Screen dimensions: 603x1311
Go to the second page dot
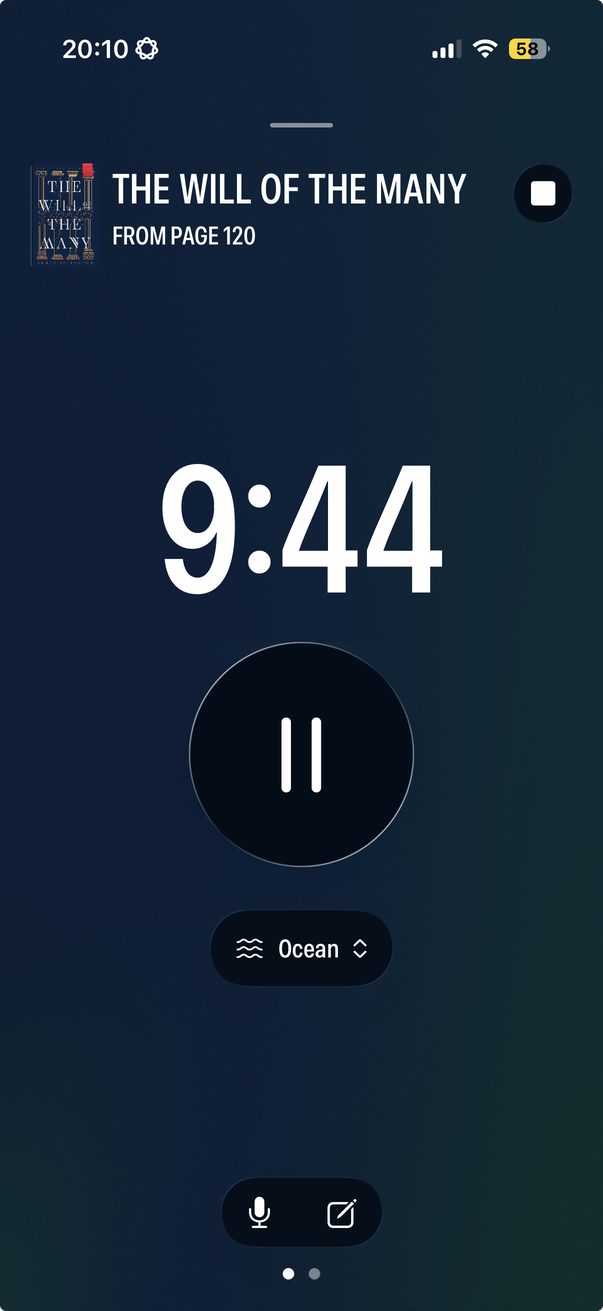pos(314,1274)
